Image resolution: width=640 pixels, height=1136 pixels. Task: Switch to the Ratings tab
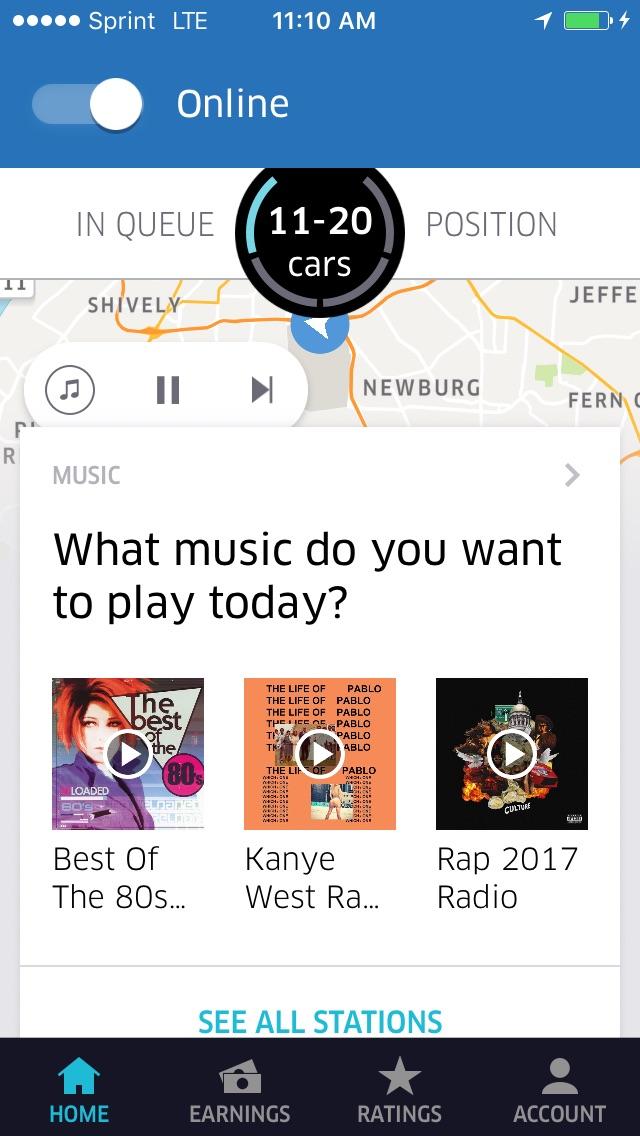[x=399, y=1090]
